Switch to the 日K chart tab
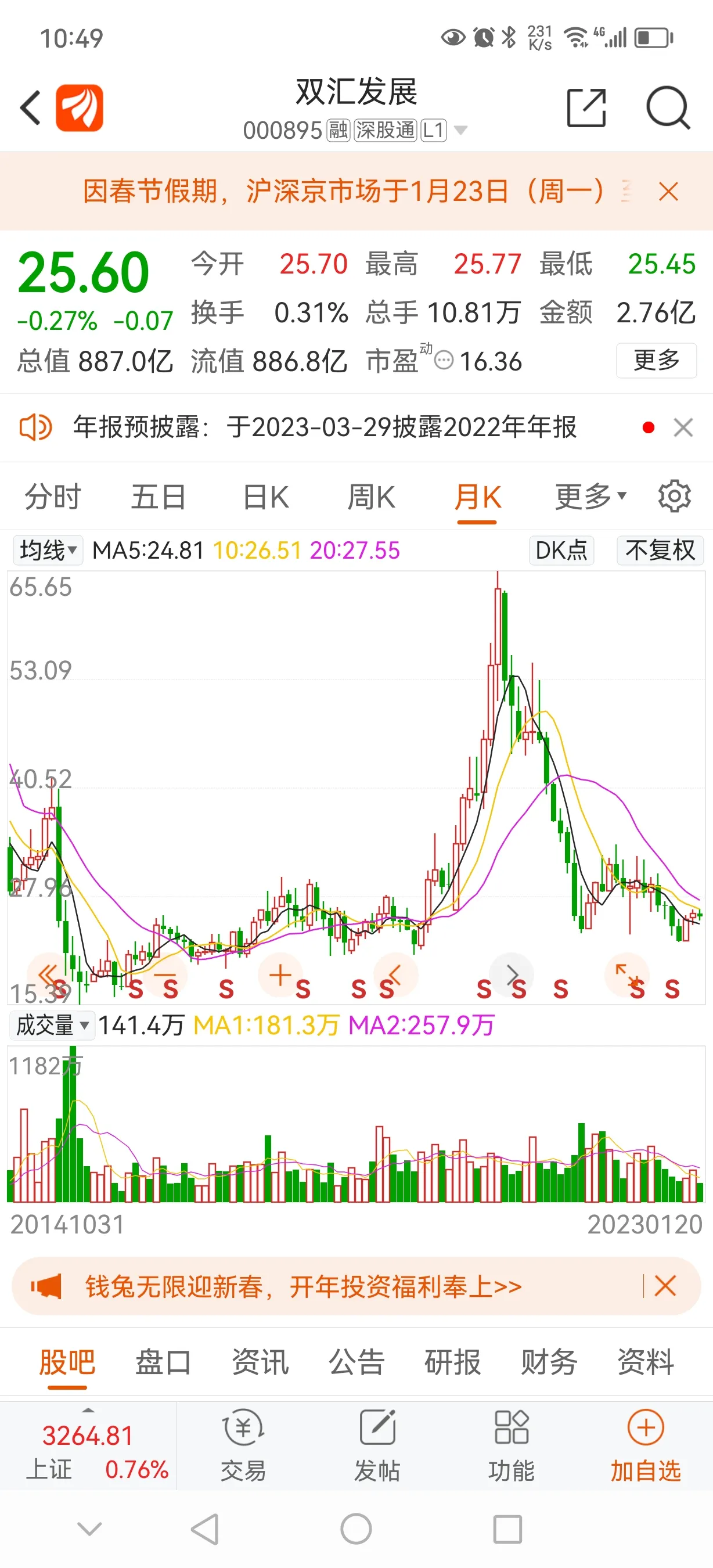713x1568 pixels. point(265,497)
